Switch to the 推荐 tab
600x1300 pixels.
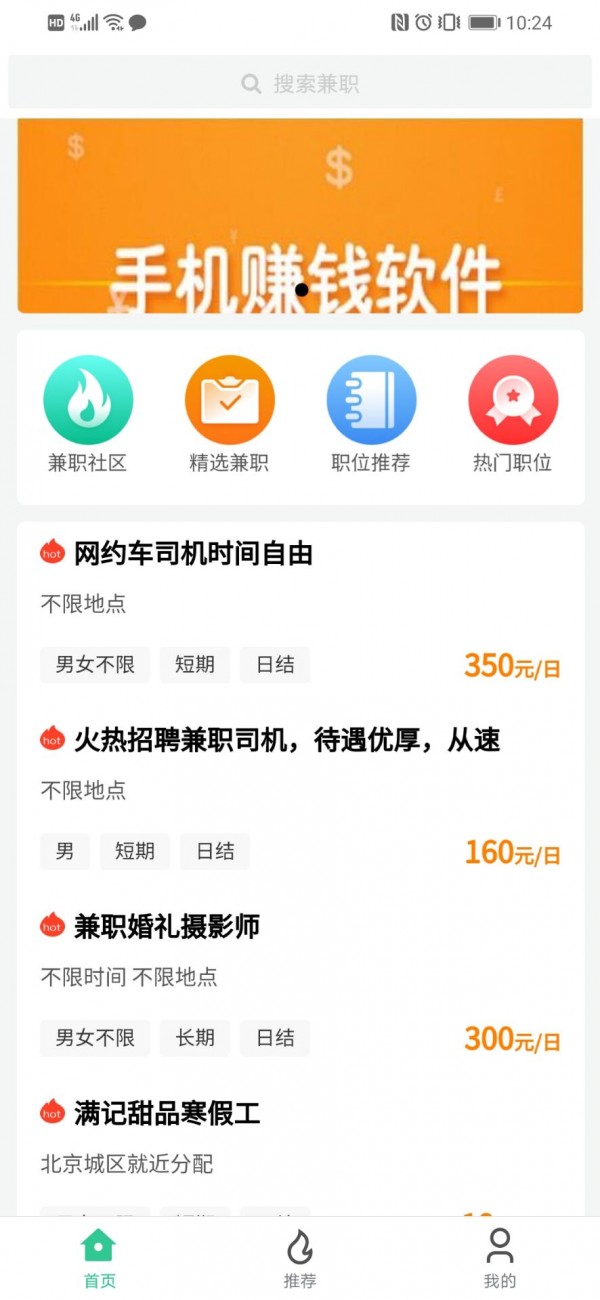(x=300, y=1258)
